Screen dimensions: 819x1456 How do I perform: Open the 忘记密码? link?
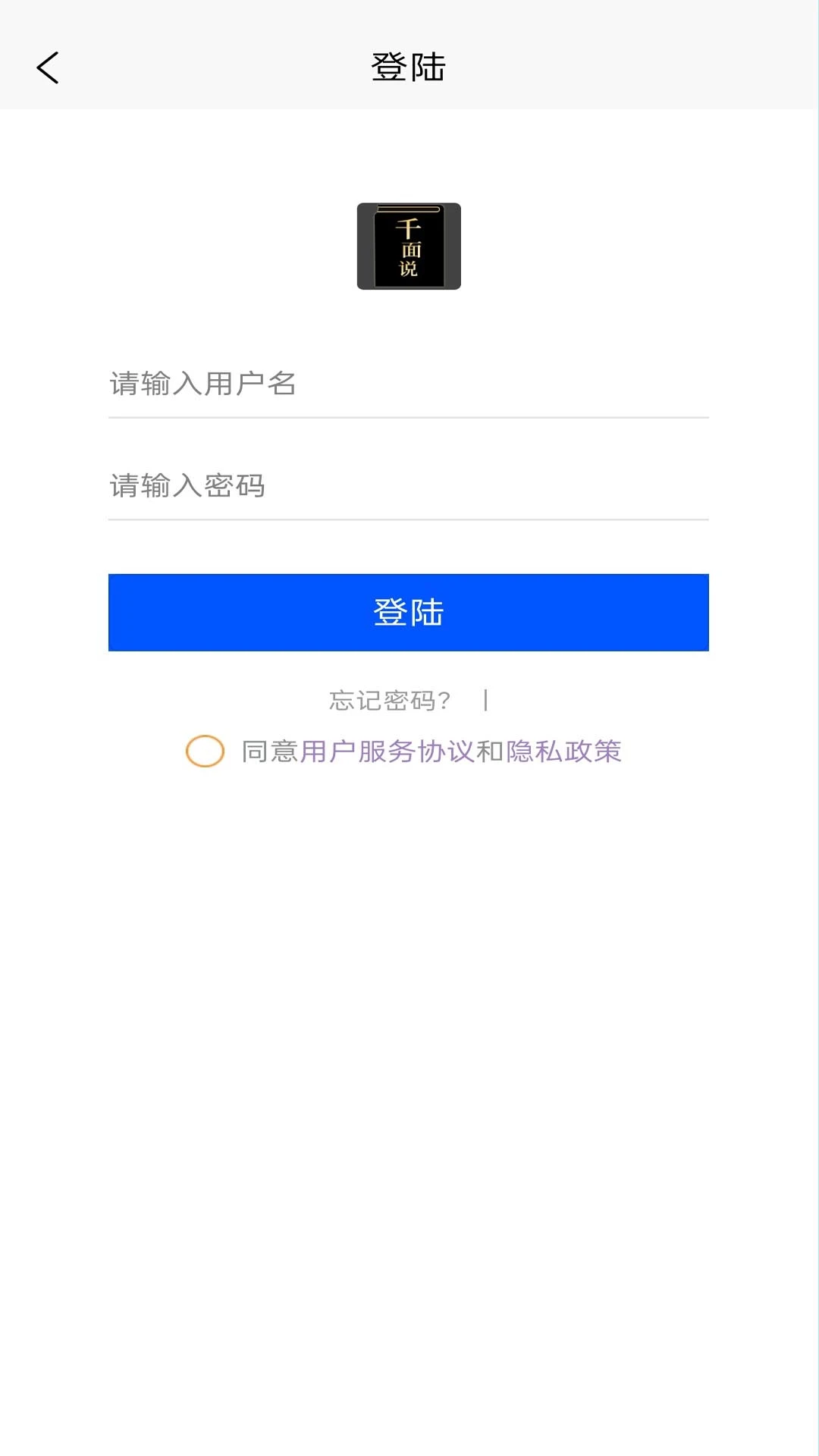[x=390, y=701]
